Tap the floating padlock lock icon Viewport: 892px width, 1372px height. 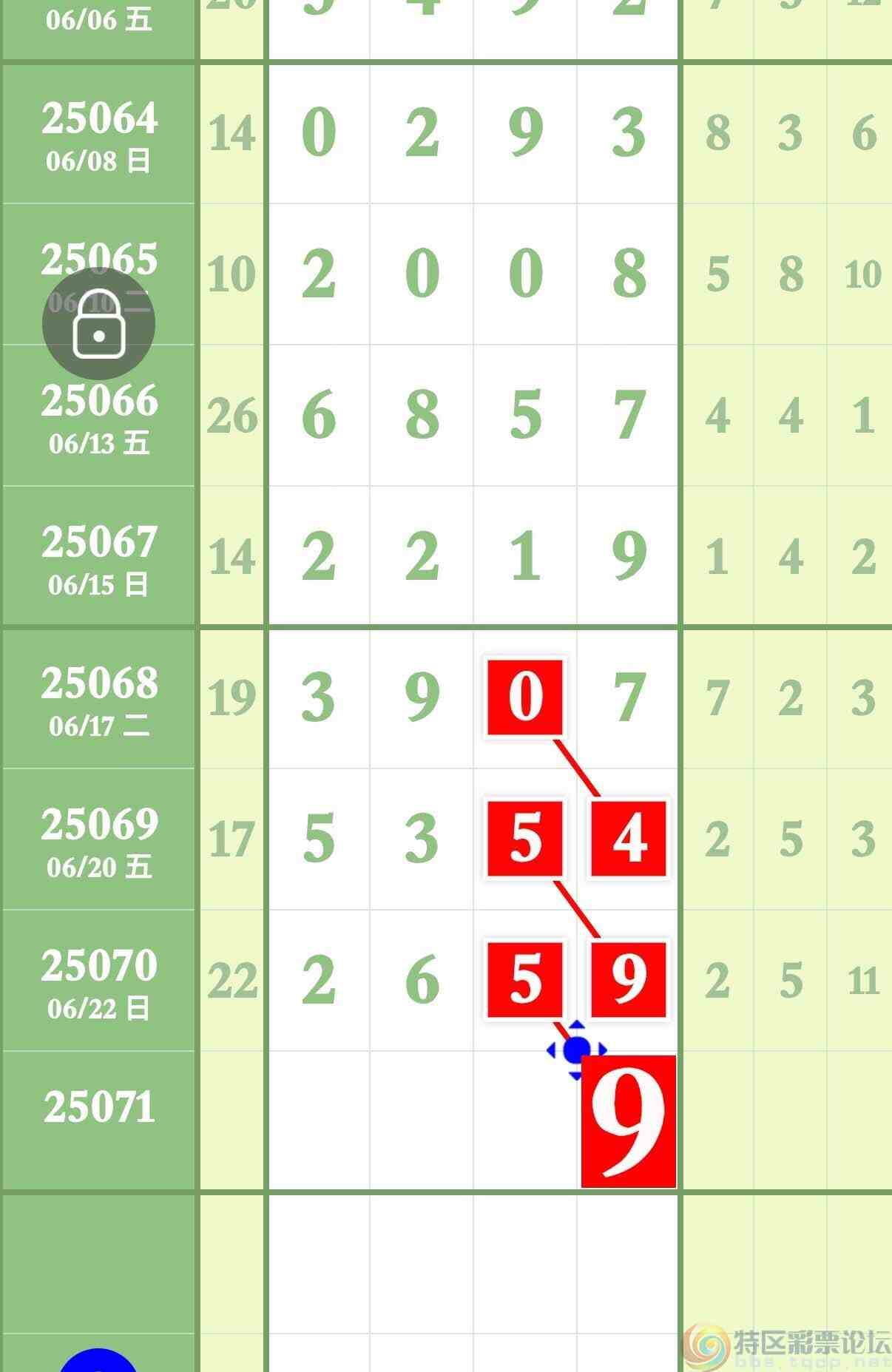tap(98, 324)
